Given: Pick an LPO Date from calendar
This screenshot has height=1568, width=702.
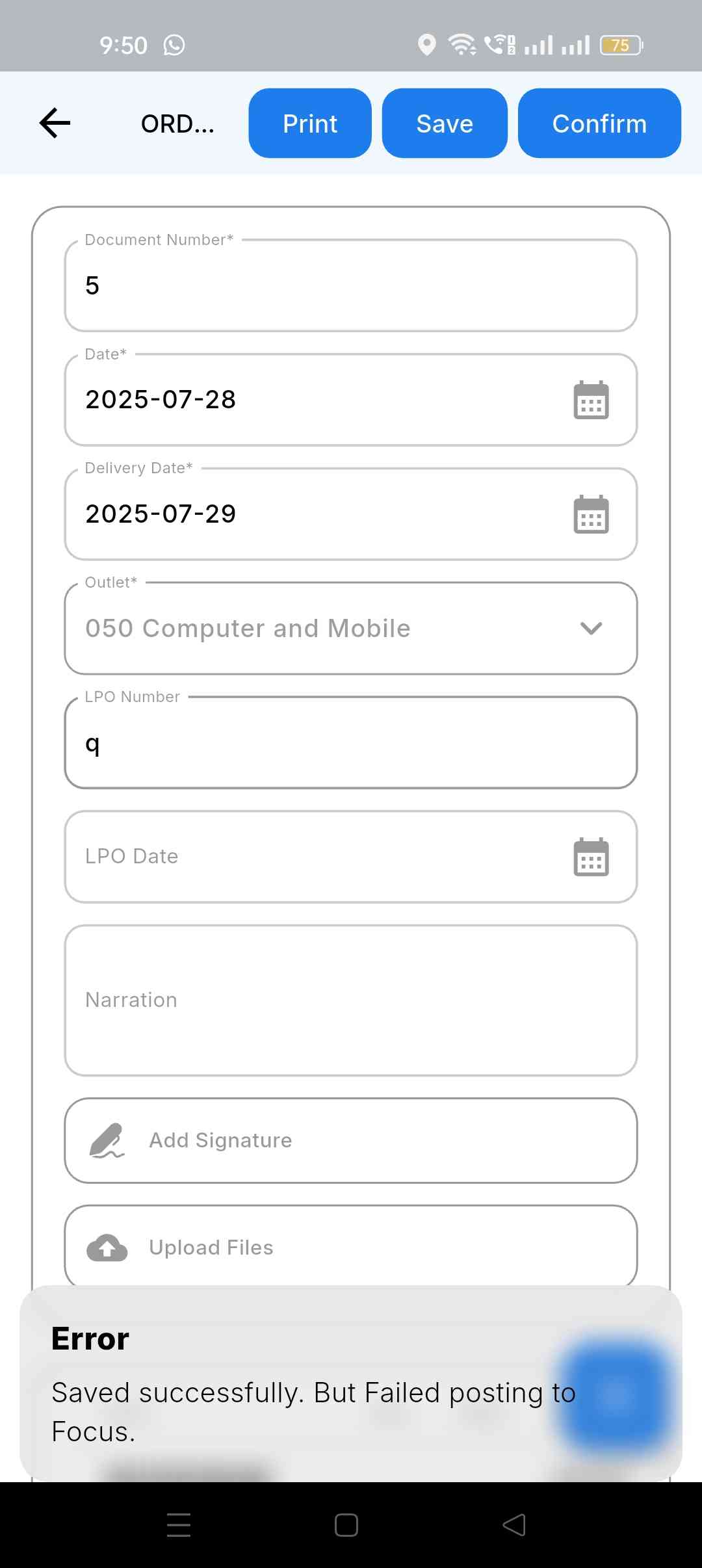Looking at the screenshot, I should [591, 857].
